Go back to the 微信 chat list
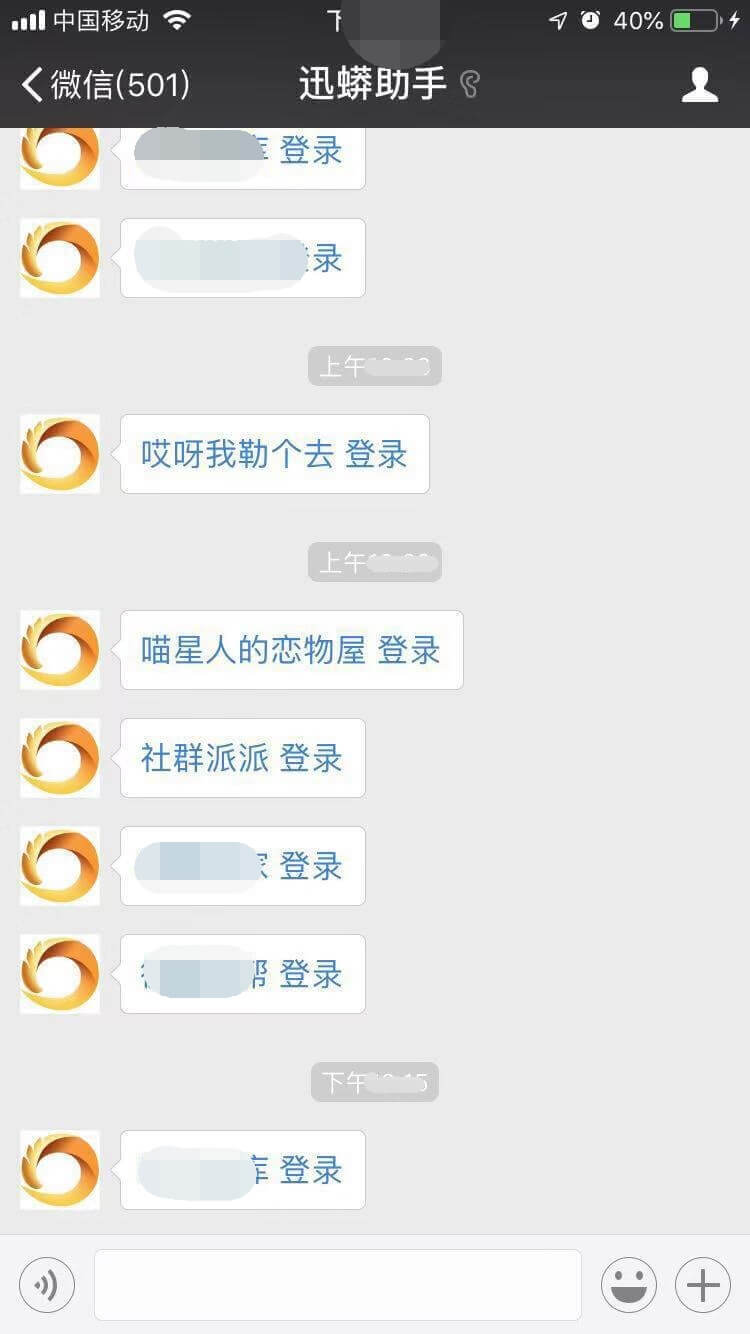Image resolution: width=750 pixels, height=1334 pixels. tap(105, 85)
